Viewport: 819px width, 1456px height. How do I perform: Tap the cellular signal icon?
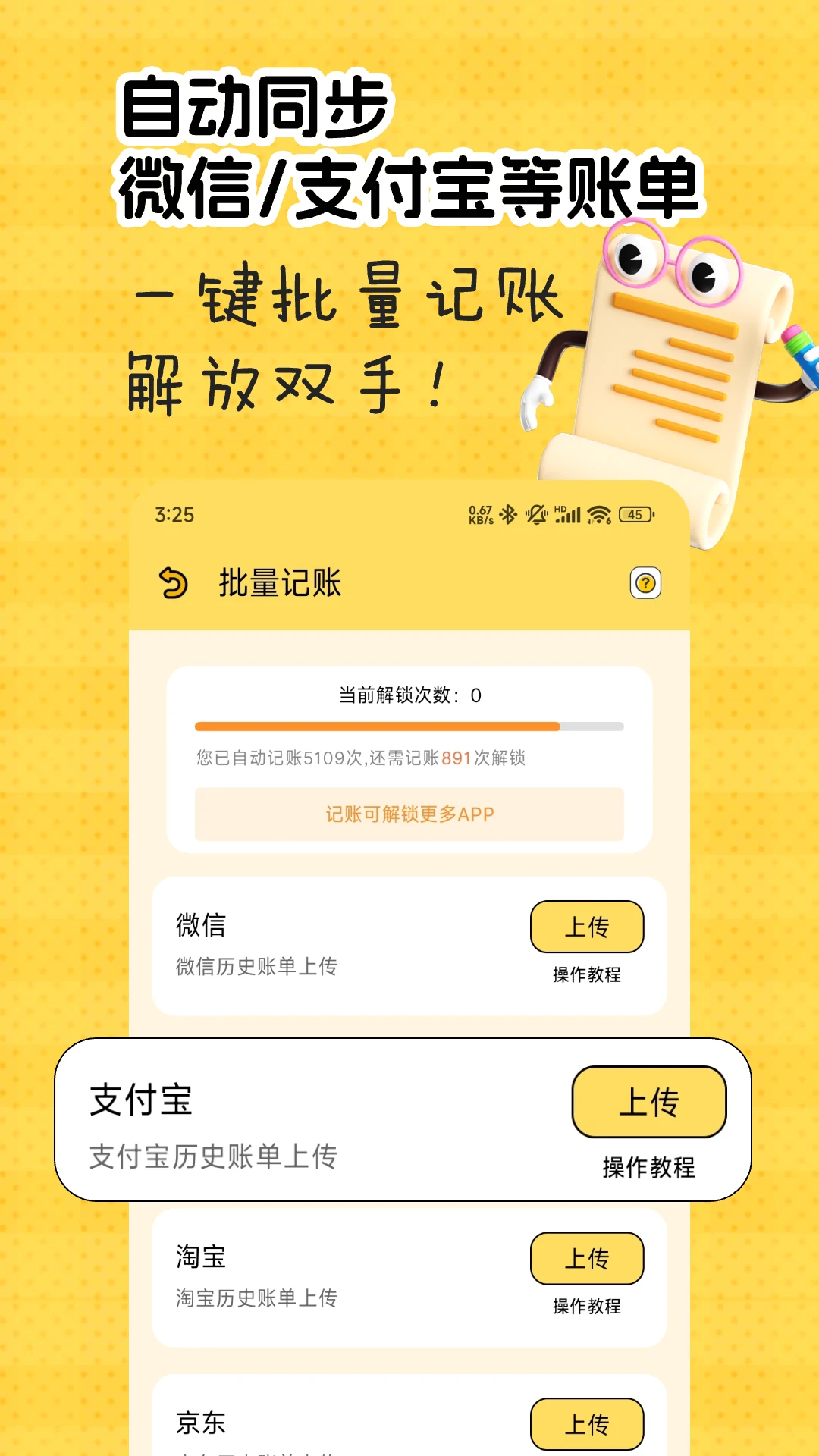(x=568, y=514)
